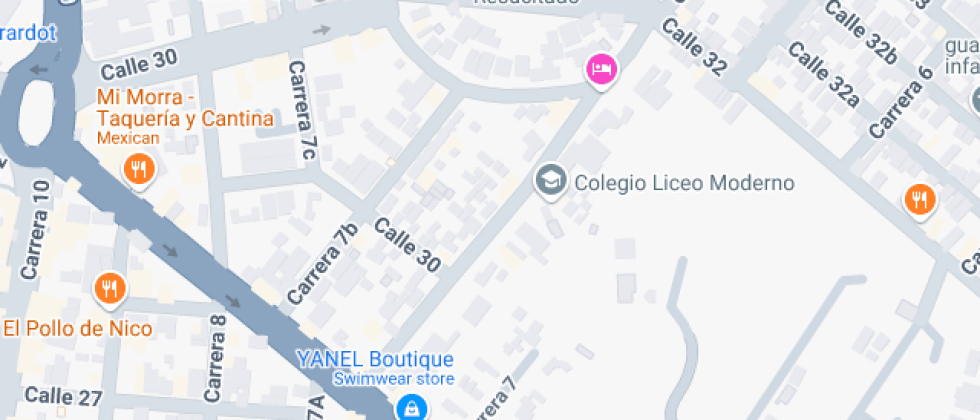Select the restaurant pin near Calle 32a

coord(918,200)
